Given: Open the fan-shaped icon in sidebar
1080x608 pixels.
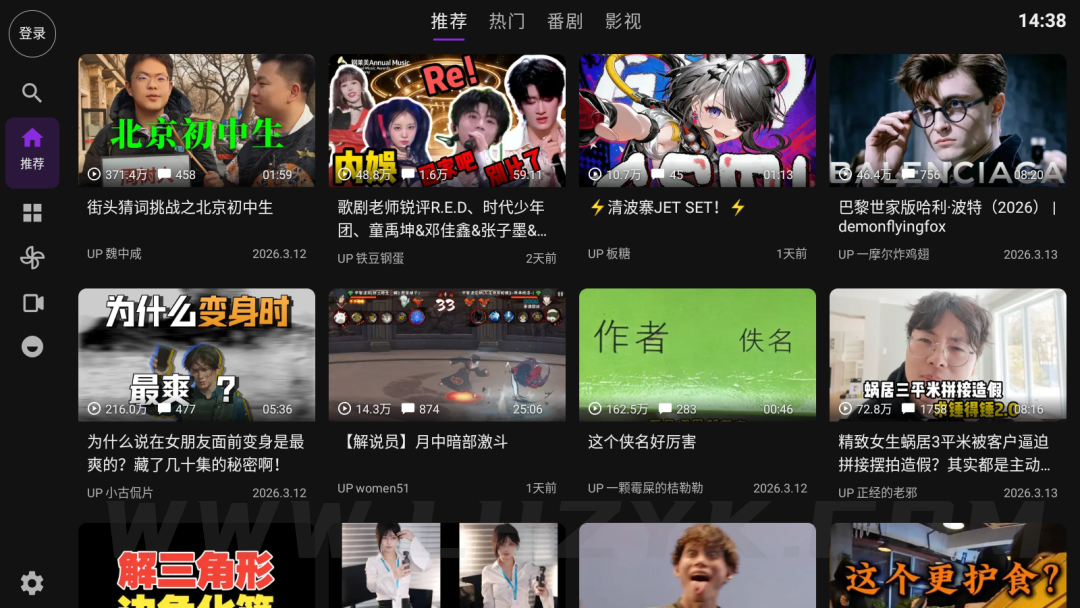Looking at the screenshot, I should (32, 258).
